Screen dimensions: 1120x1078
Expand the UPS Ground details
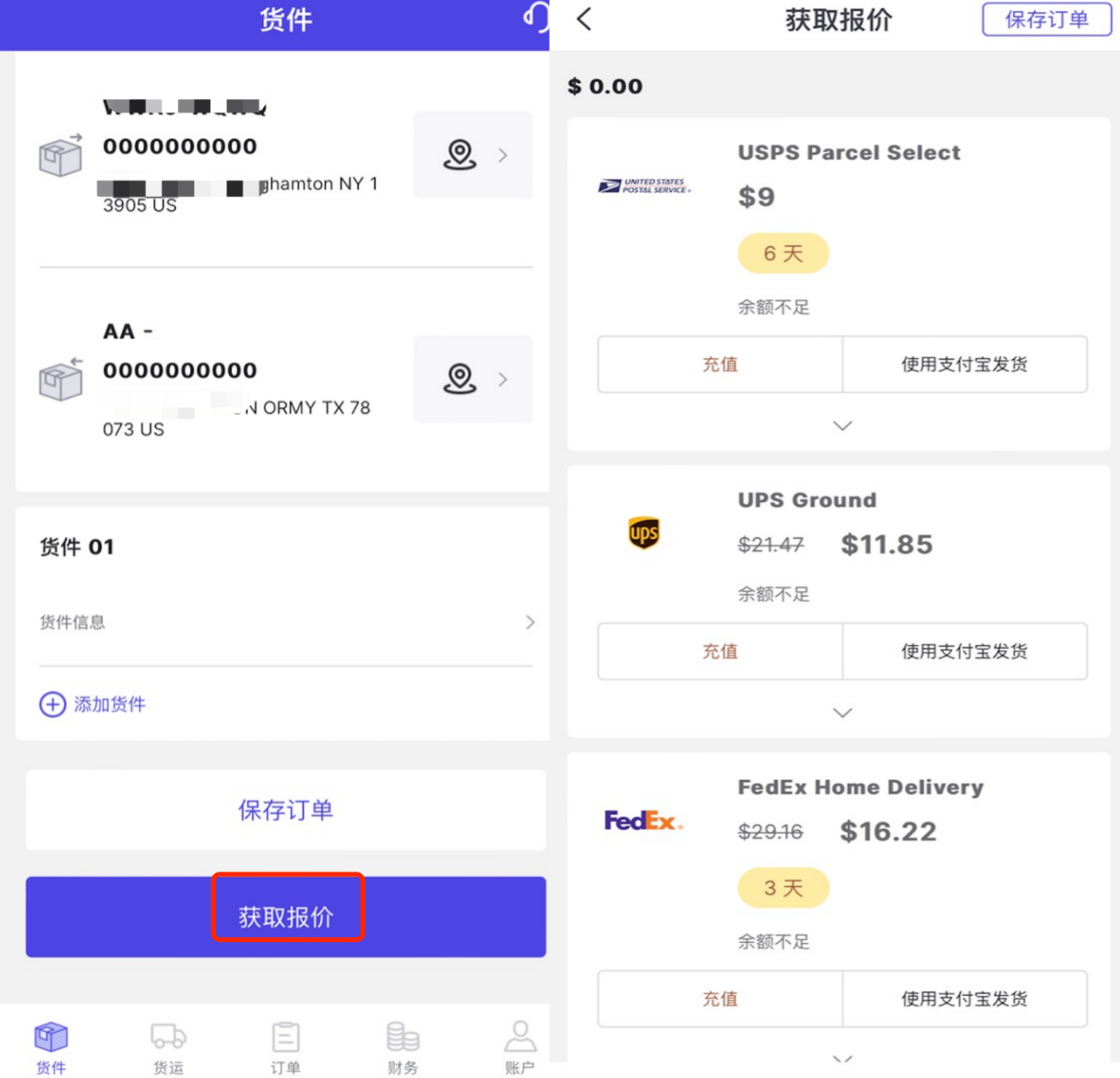pyautogui.click(x=842, y=712)
